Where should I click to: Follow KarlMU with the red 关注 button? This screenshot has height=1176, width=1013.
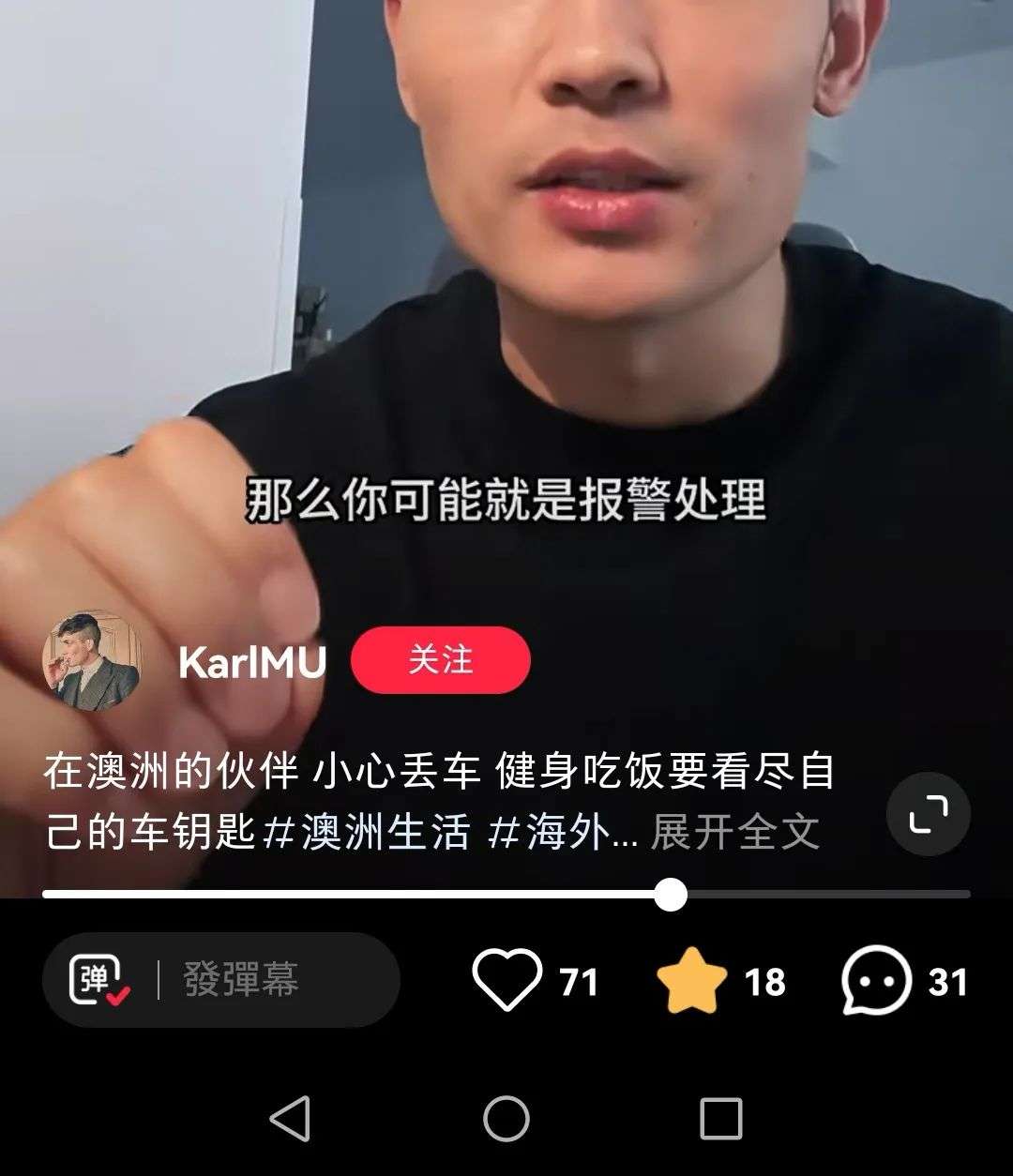click(x=440, y=660)
